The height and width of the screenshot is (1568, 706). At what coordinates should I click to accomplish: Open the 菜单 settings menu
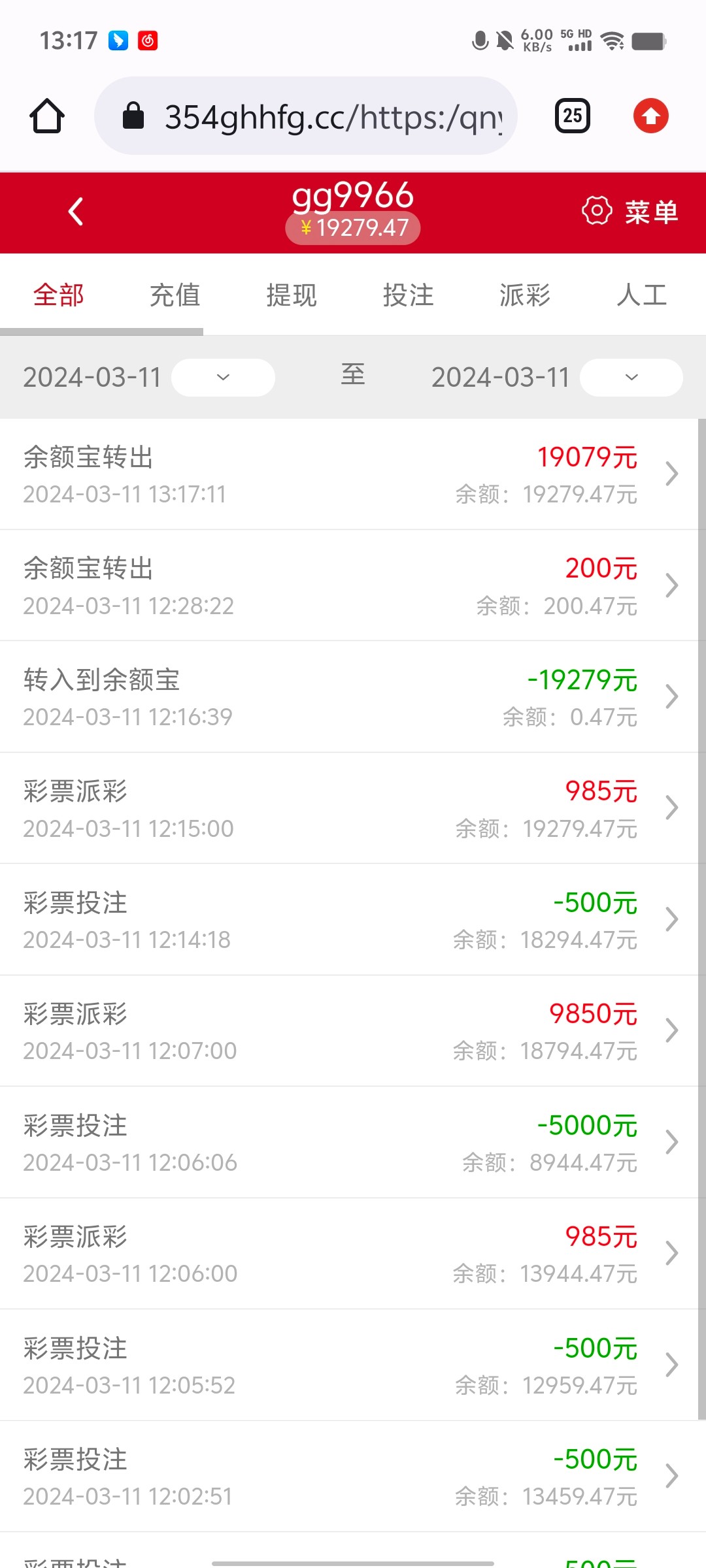click(x=630, y=212)
